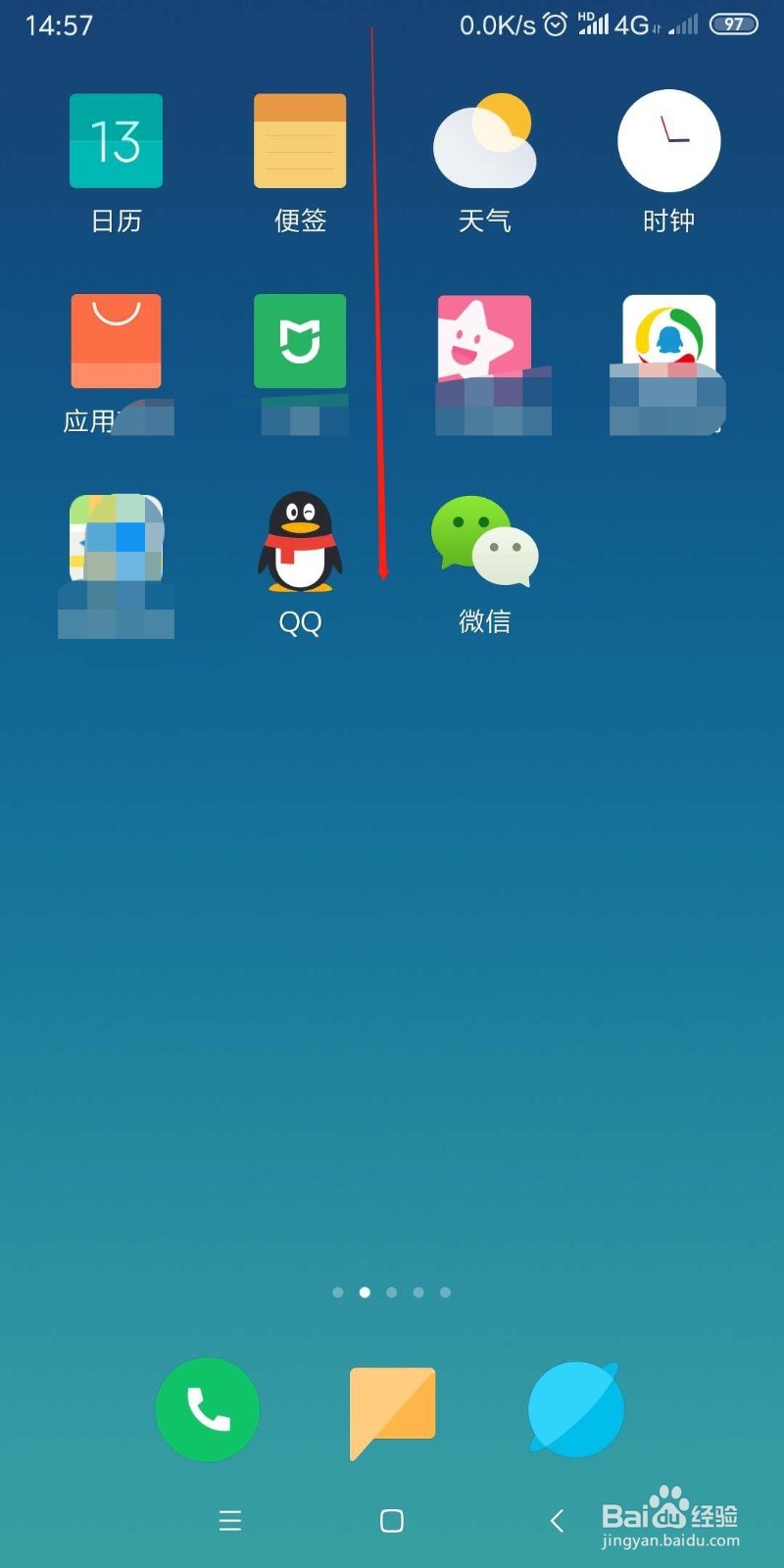The image size is (784, 1568).
Task: Switch to the last home screen page dot
Action: coord(446,1292)
